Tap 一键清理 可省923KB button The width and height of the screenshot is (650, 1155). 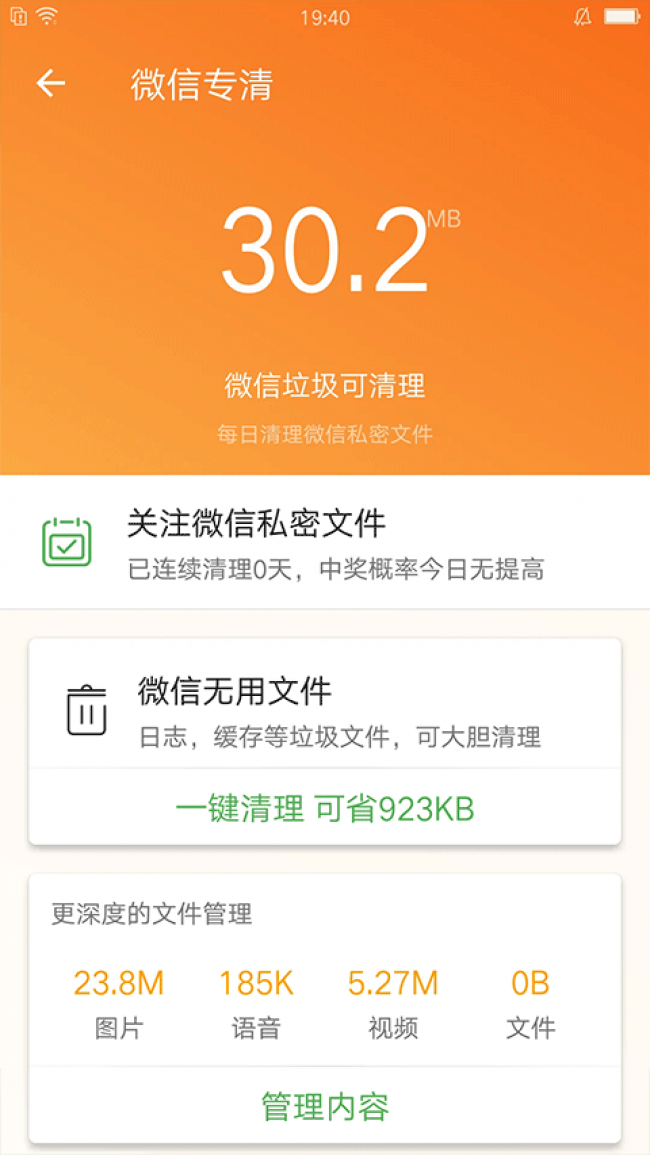click(x=325, y=809)
